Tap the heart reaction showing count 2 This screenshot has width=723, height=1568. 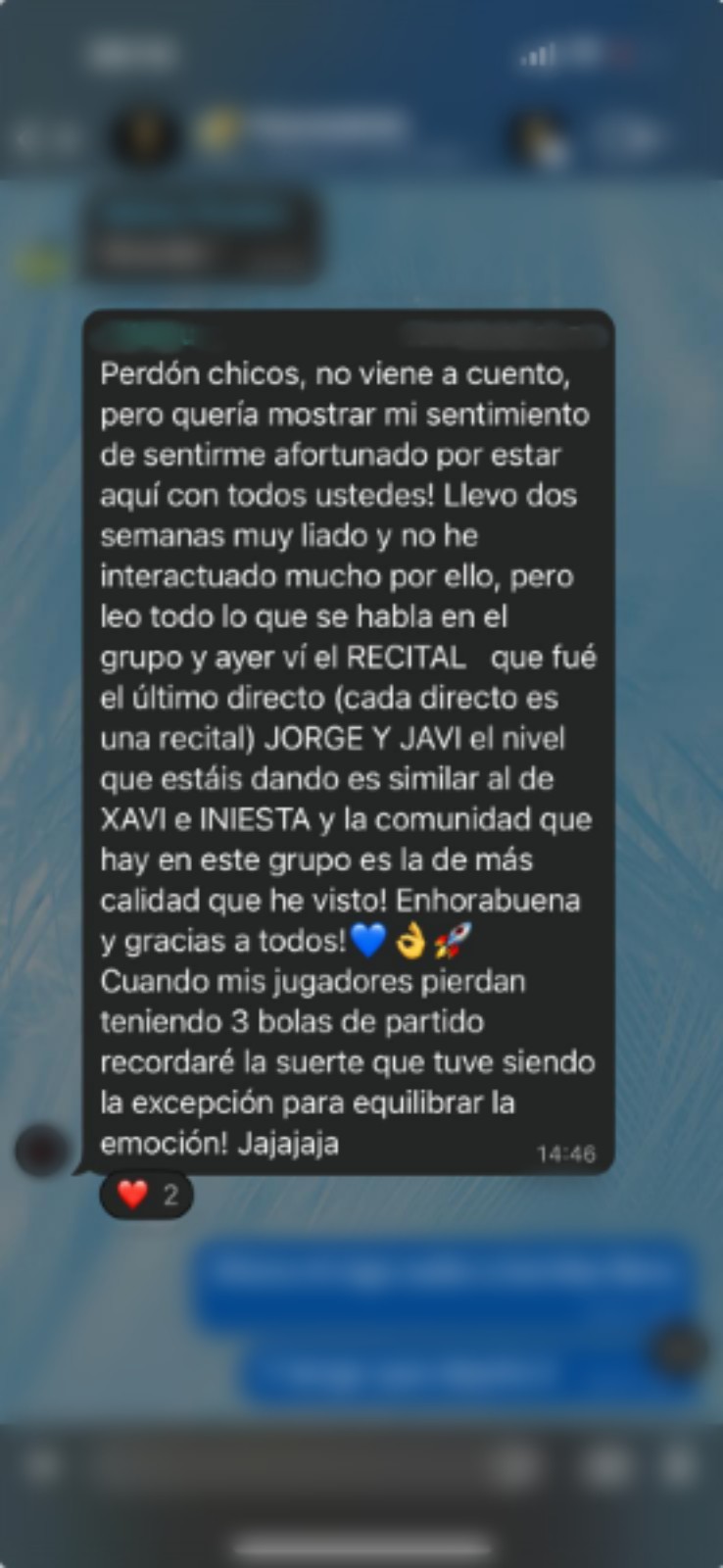click(x=144, y=1196)
